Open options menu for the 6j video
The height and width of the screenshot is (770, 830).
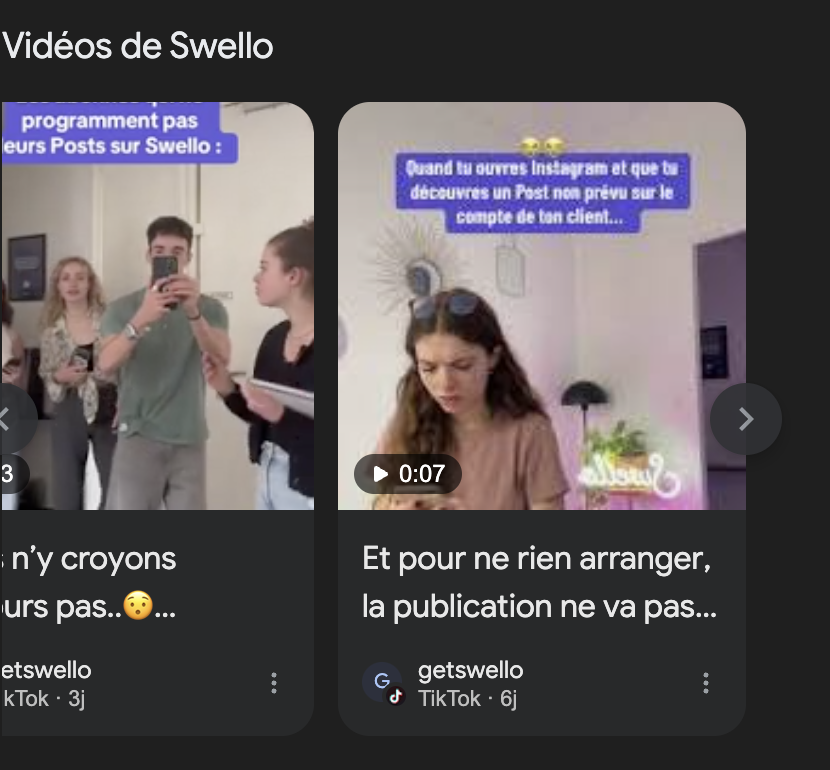coord(705,683)
